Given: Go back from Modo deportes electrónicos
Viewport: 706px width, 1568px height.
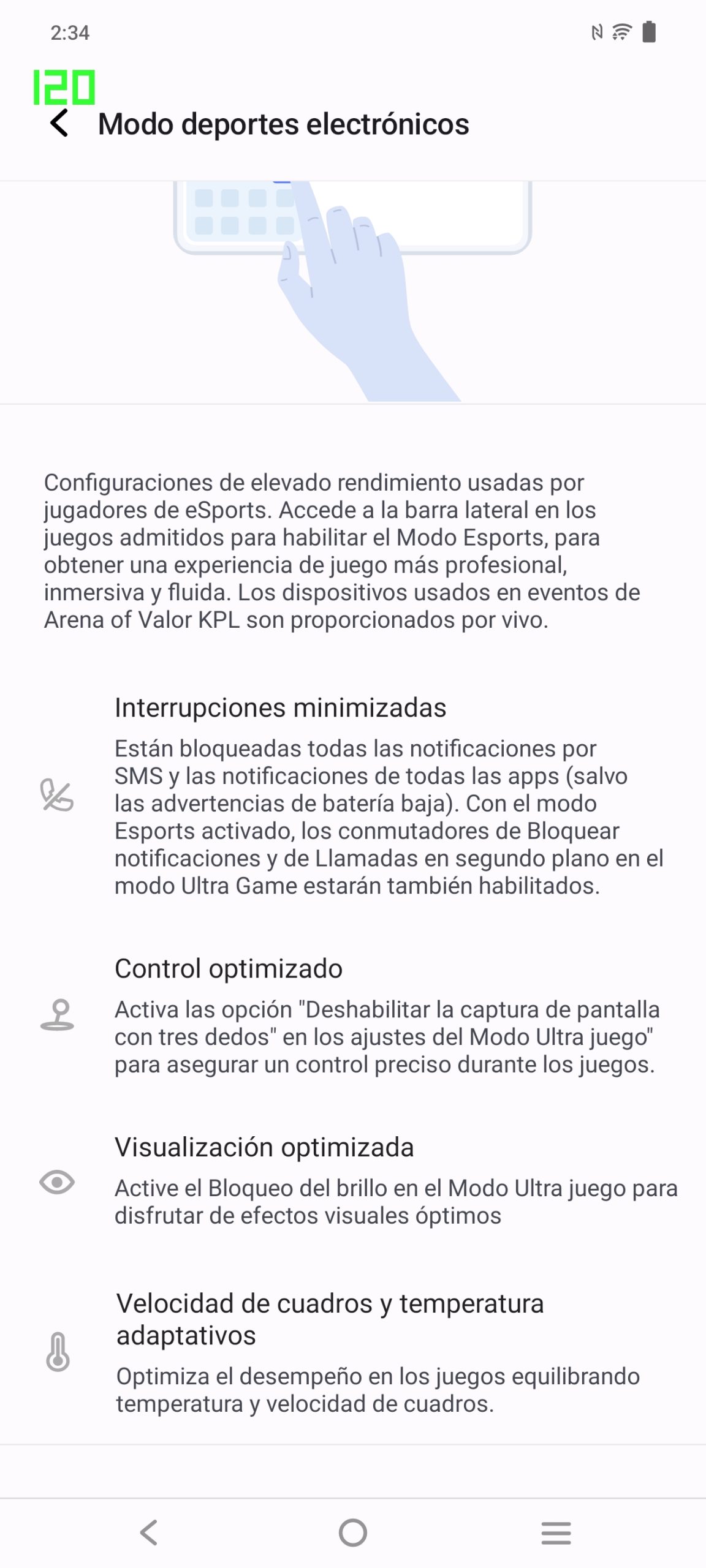Looking at the screenshot, I should (59, 123).
